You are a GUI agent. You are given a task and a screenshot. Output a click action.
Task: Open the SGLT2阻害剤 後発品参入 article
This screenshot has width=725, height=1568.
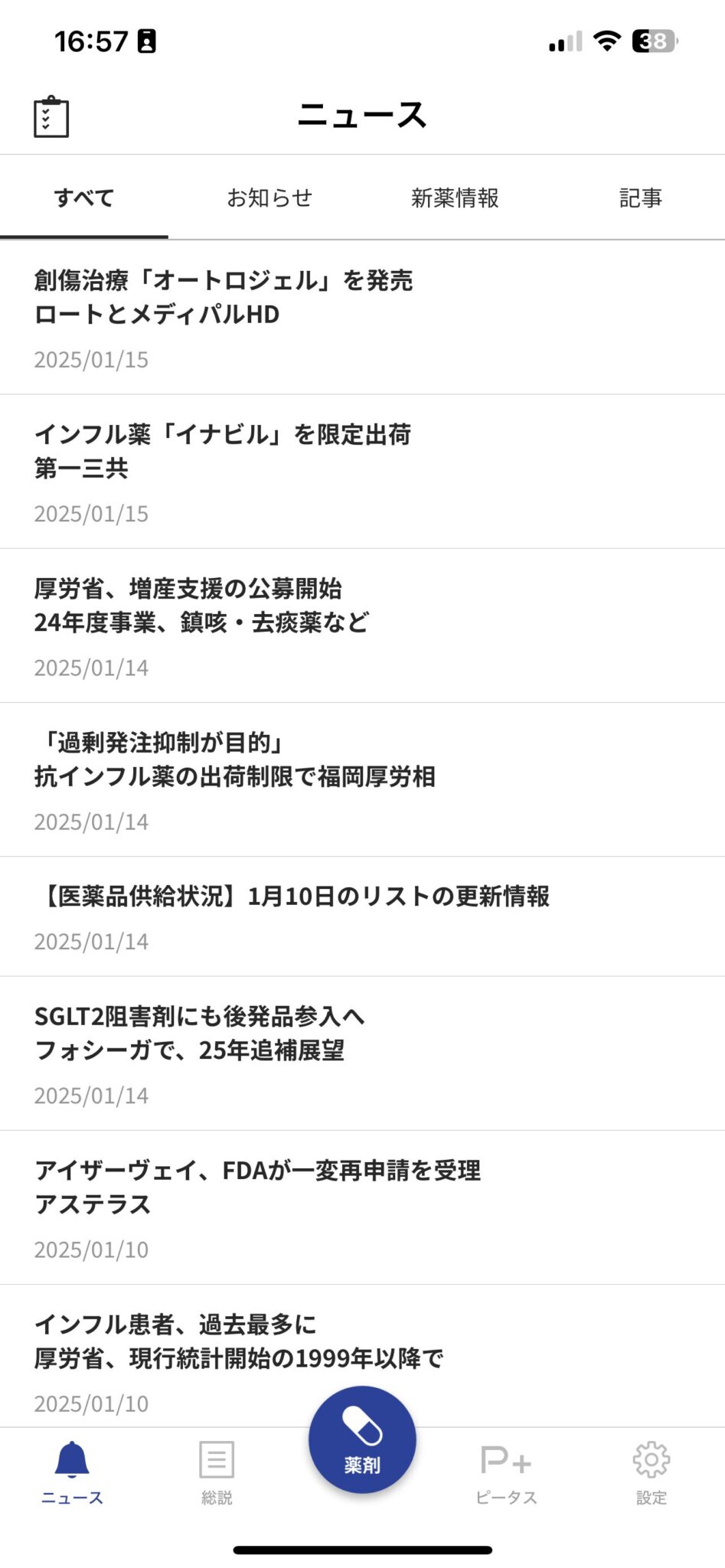199,1033
